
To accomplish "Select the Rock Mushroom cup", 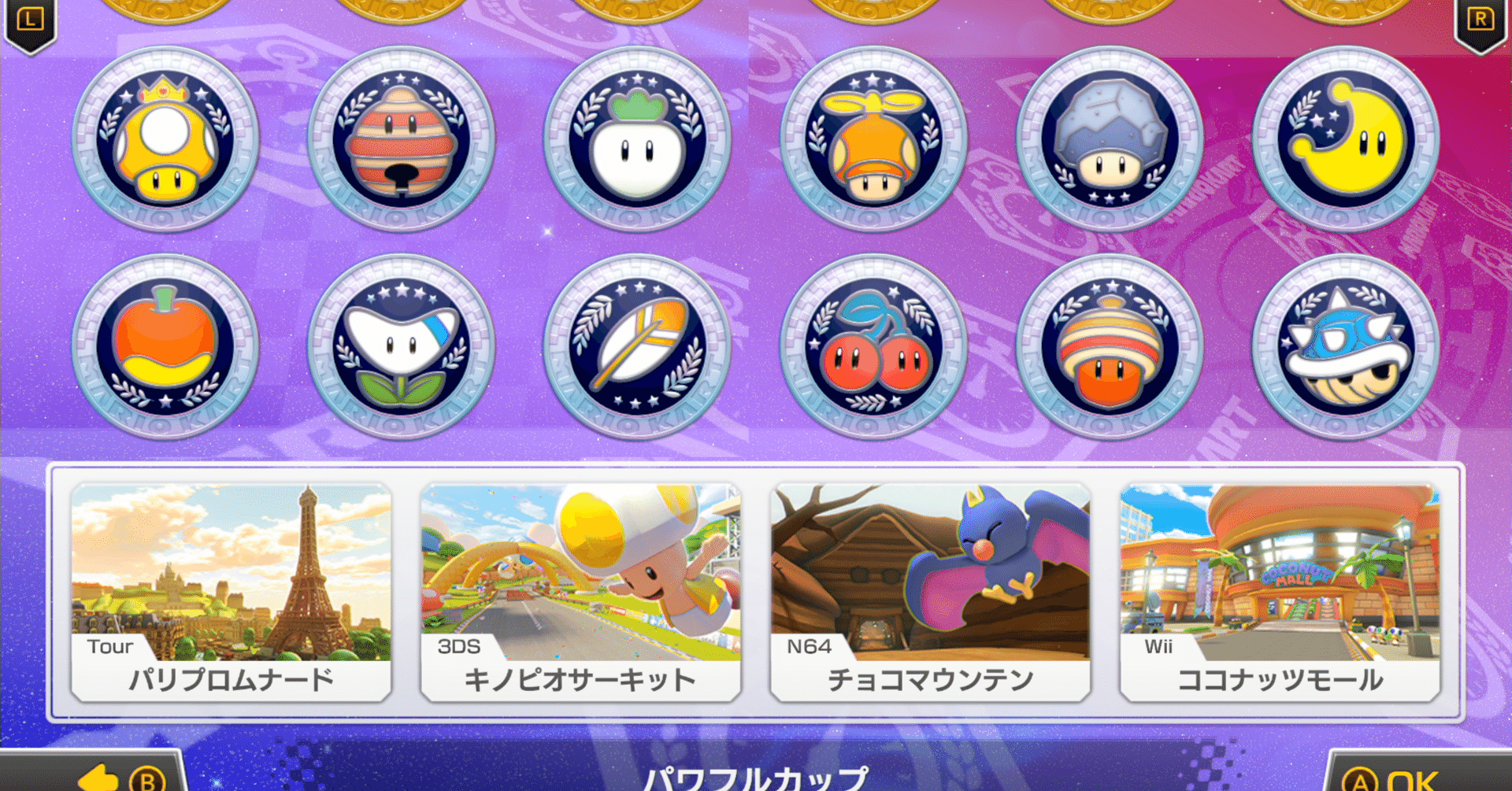I will (x=1110, y=139).
